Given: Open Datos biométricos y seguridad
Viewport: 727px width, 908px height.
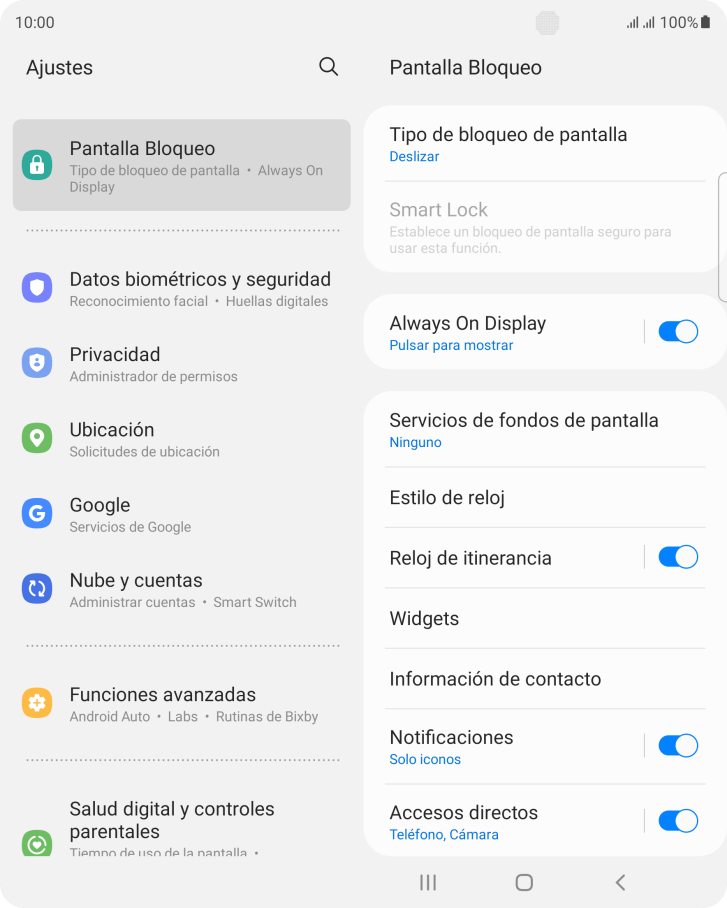Looking at the screenshot, I should coord(181,289).
